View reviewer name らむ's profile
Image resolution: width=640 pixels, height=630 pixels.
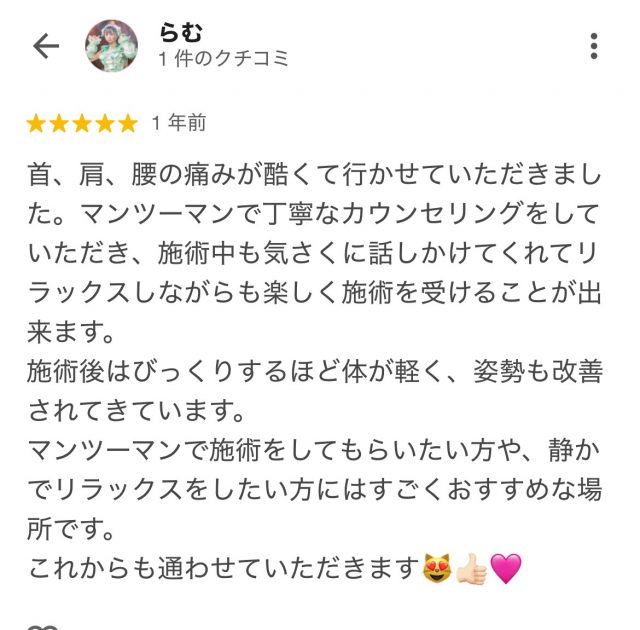pos(180,32)
